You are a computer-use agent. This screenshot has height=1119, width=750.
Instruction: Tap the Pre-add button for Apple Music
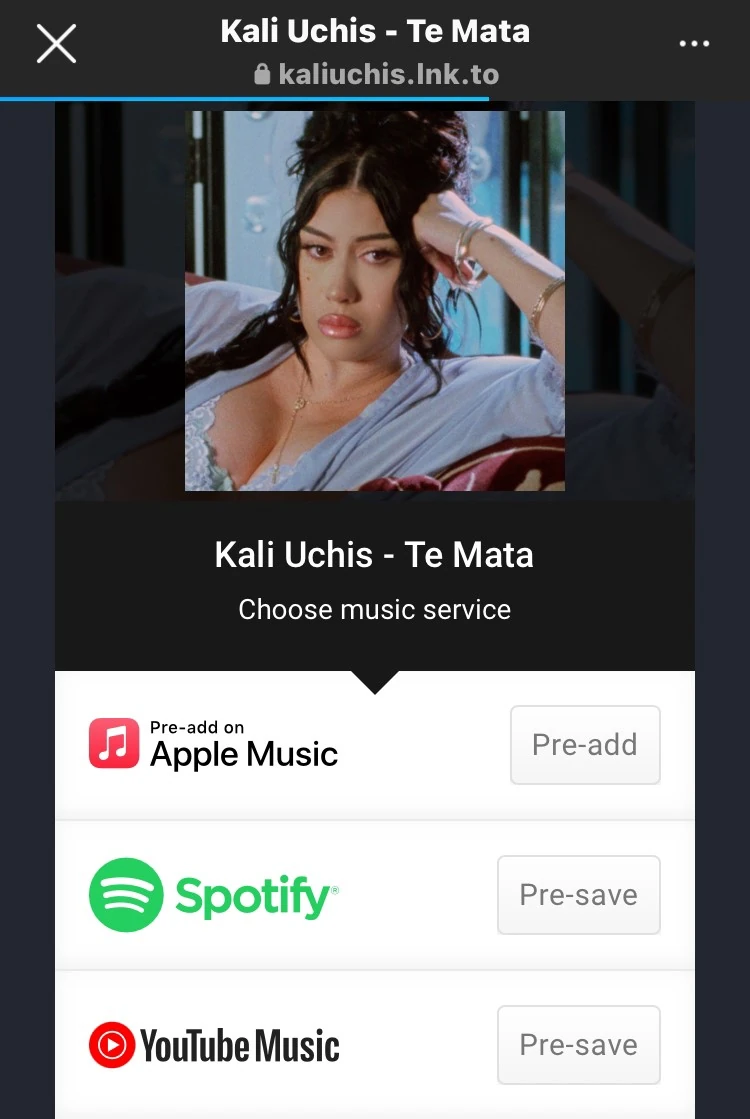pyautogui.click(x=584, y=745)
